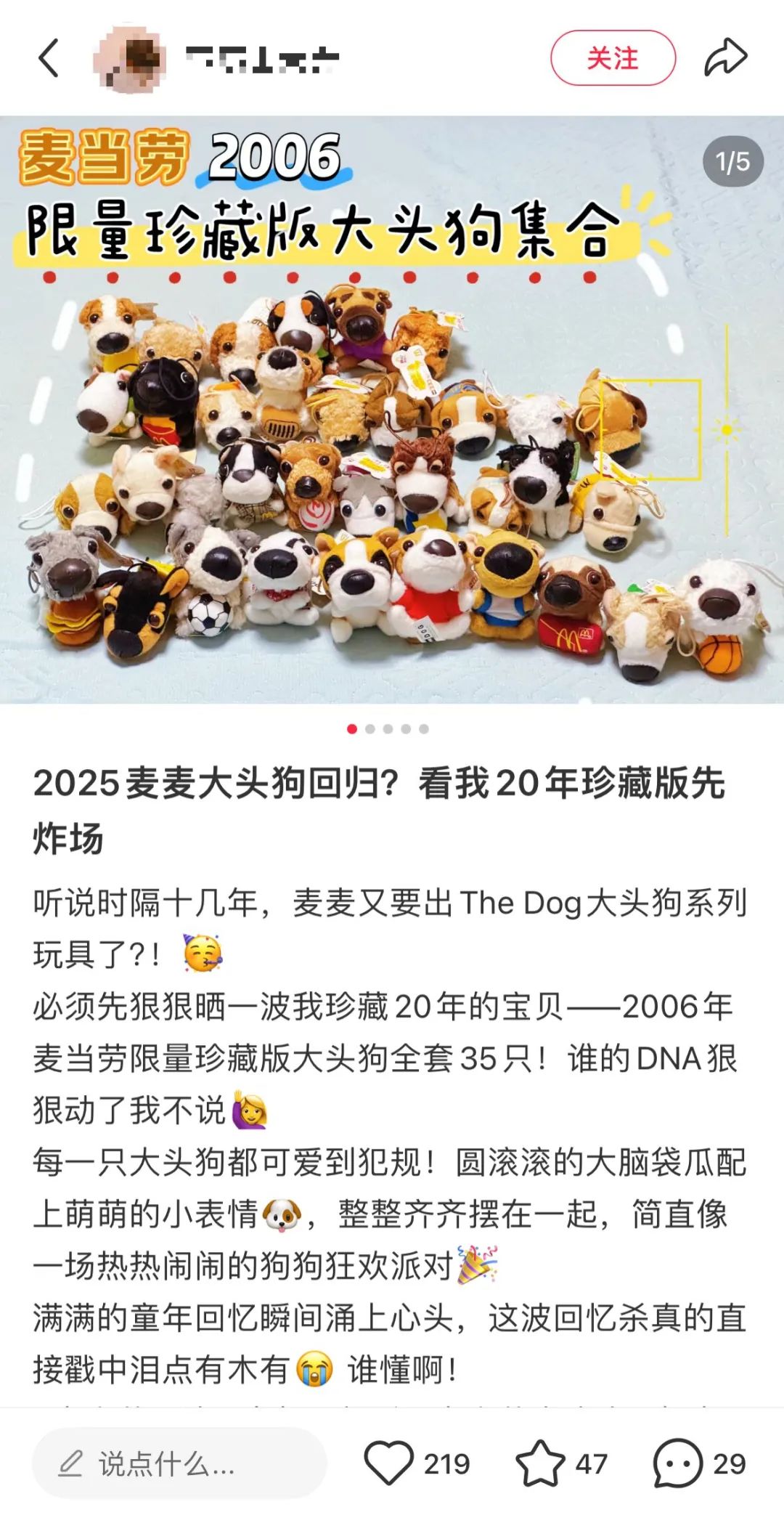This screenshot has height=1515, width=784.
Task: Tap the 说点什么 comment input field
Action: (179, 1463)
